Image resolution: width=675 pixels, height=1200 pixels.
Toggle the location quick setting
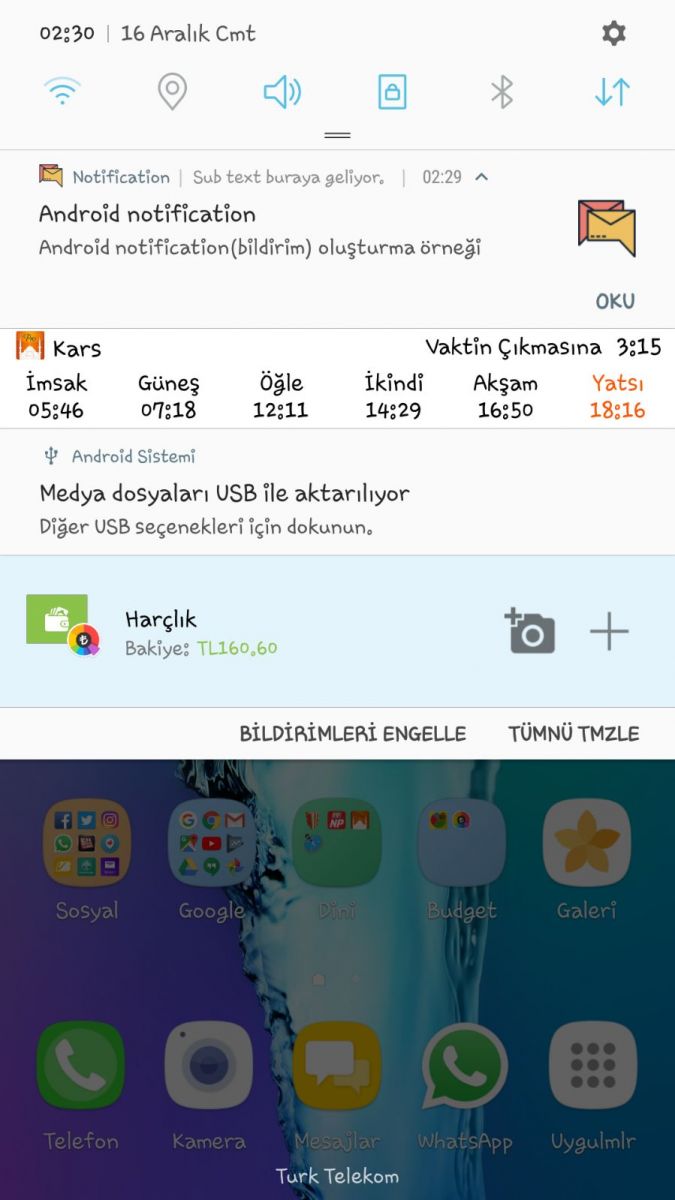[172, 92]
